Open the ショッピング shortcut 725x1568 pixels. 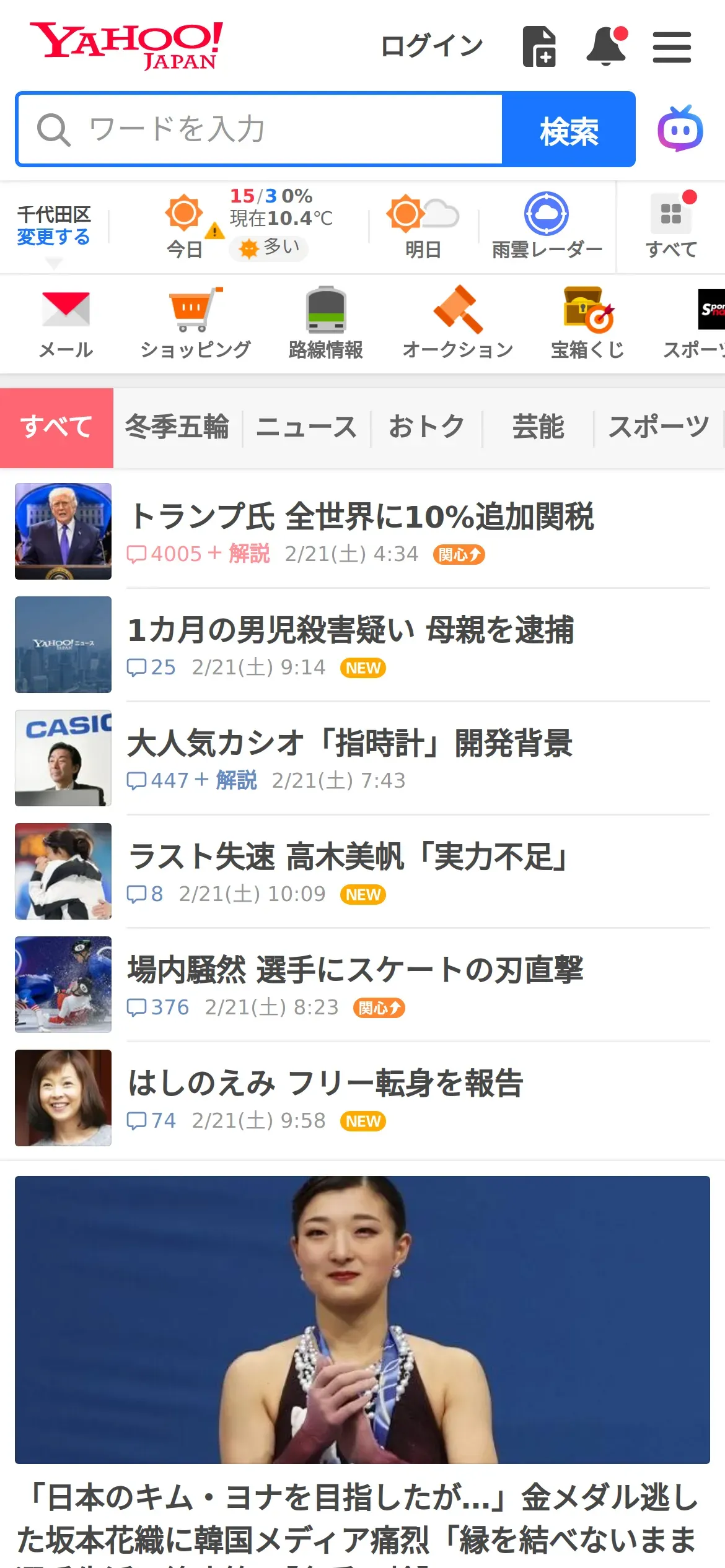pos(195,323)
